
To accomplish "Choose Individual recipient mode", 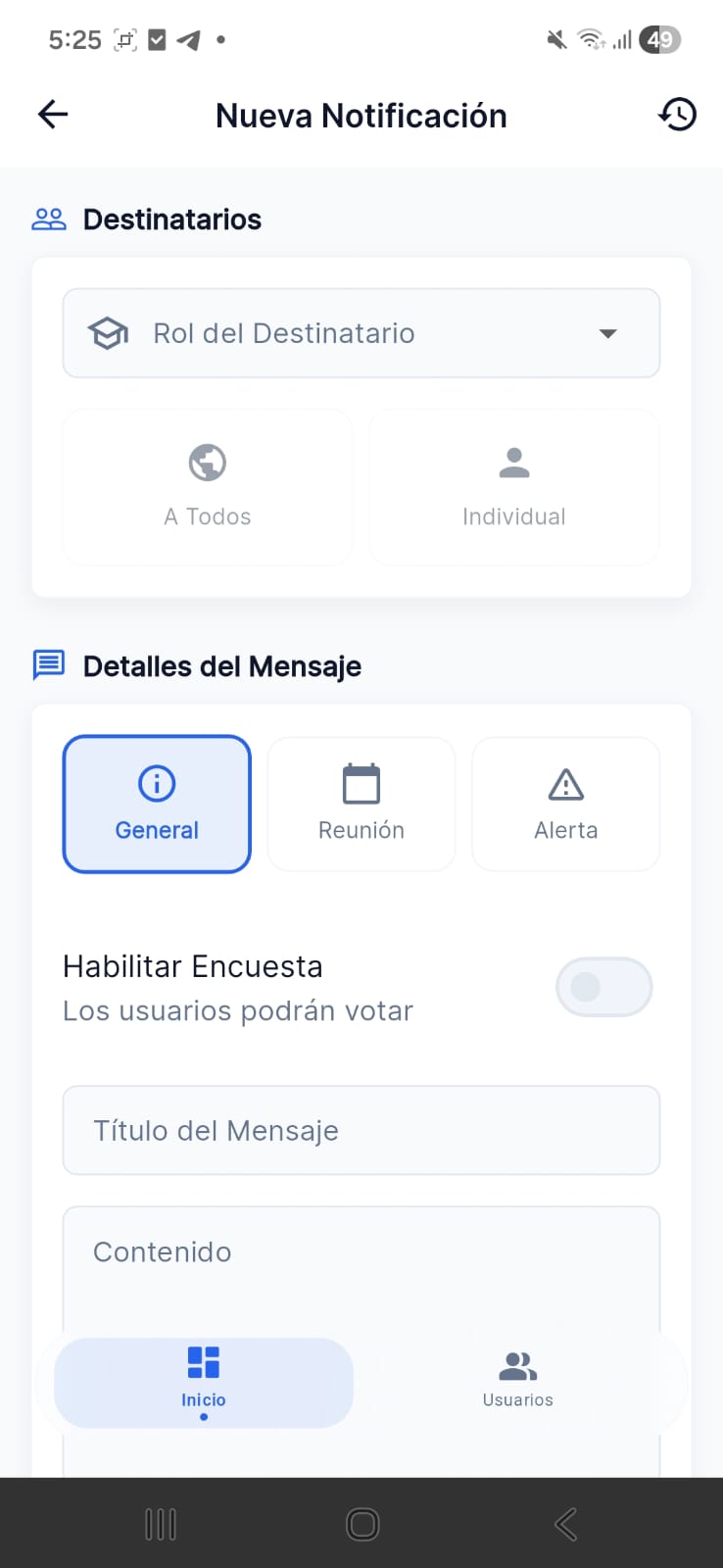I will click(513, 487).
